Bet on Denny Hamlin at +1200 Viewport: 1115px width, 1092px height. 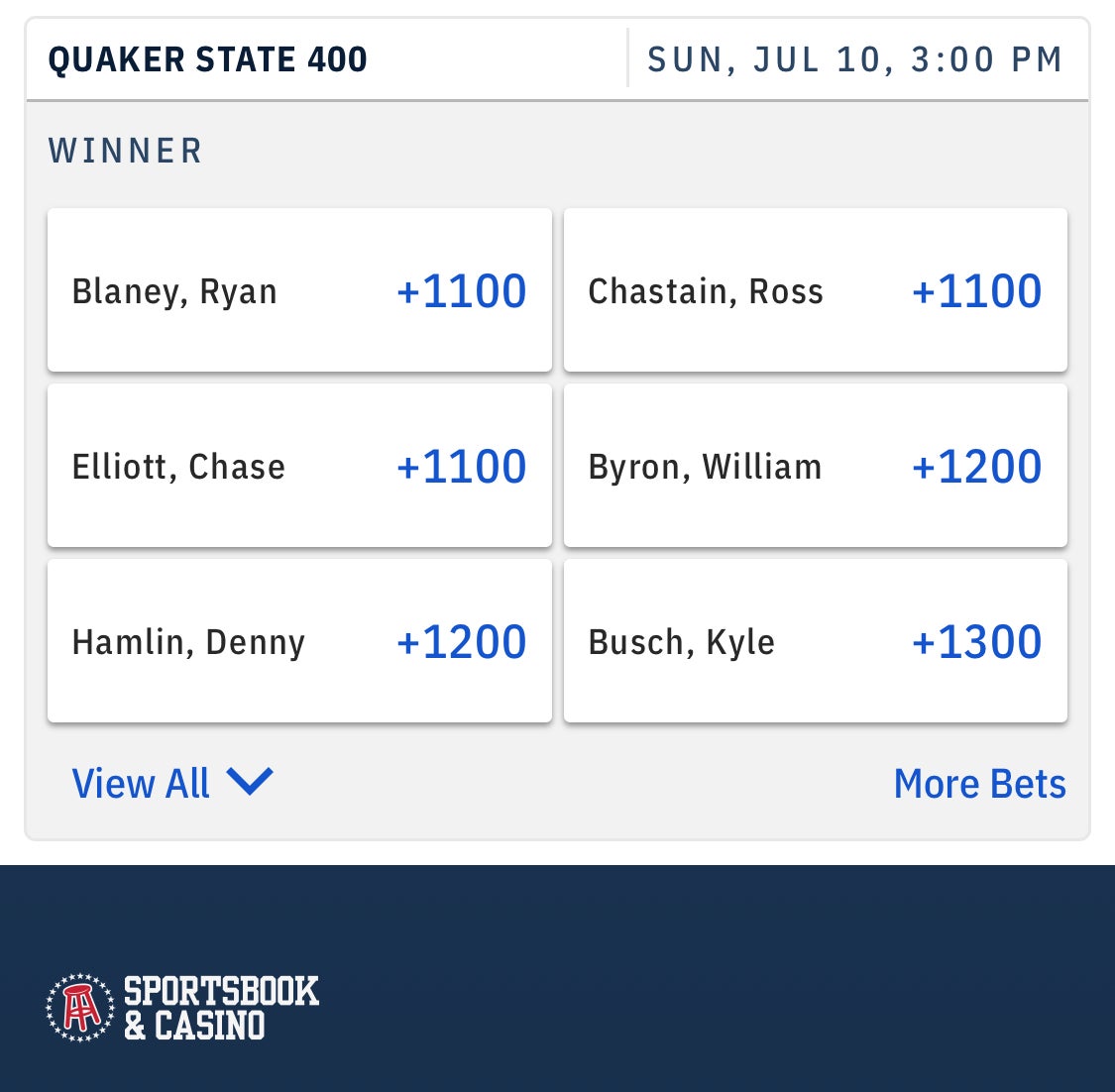299,641
